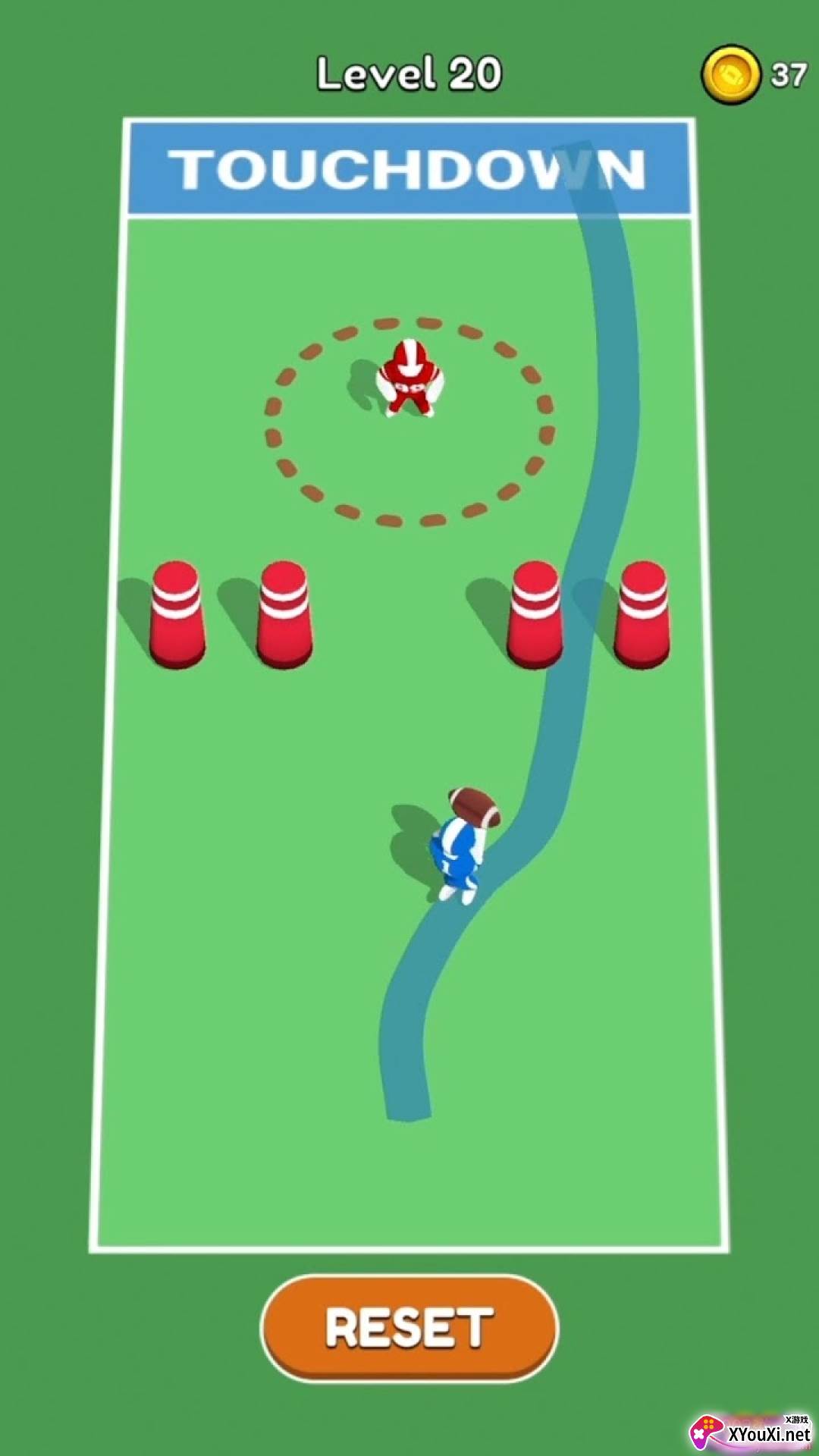Tap the TOUCHDOWN end zone banner

pyautogui.click(x=409, y=167)
